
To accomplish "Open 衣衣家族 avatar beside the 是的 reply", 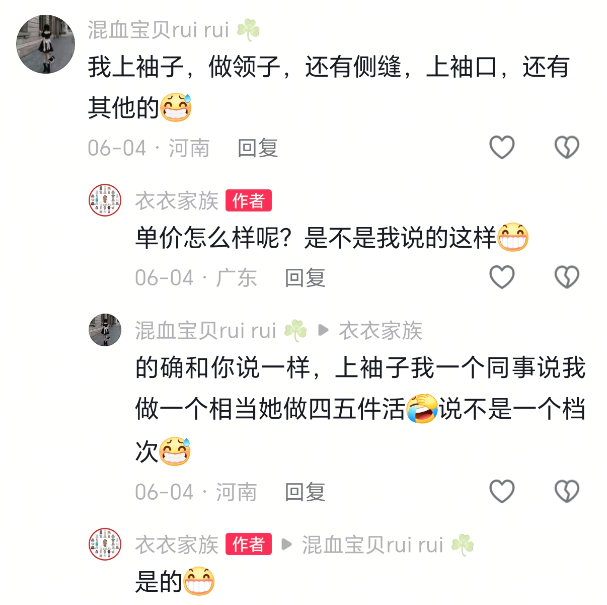I will pos(105,545).
